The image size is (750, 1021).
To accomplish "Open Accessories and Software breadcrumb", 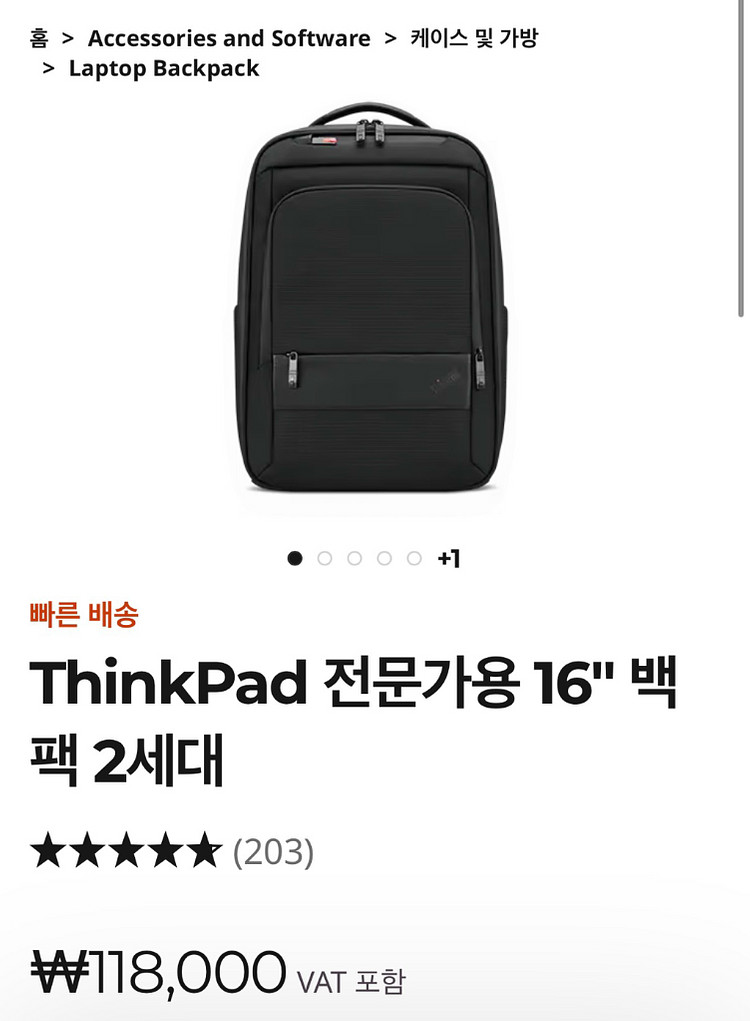I will pyautogui.click(x=229, y=39).
